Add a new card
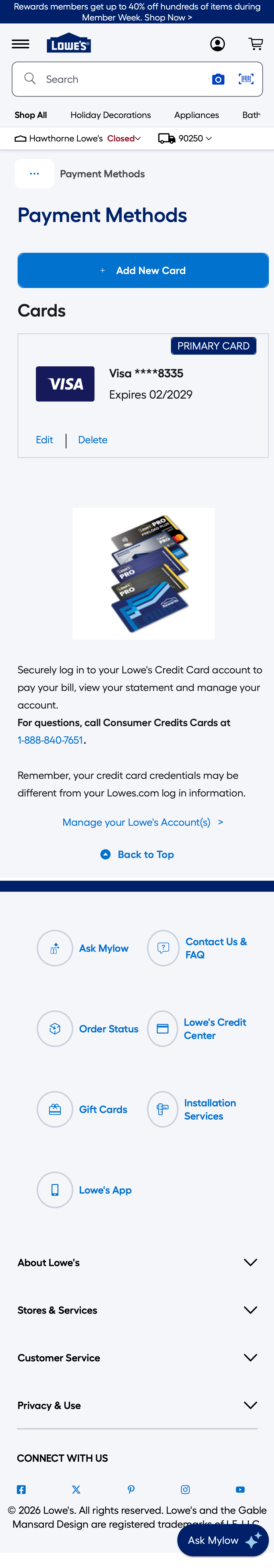 143,270
